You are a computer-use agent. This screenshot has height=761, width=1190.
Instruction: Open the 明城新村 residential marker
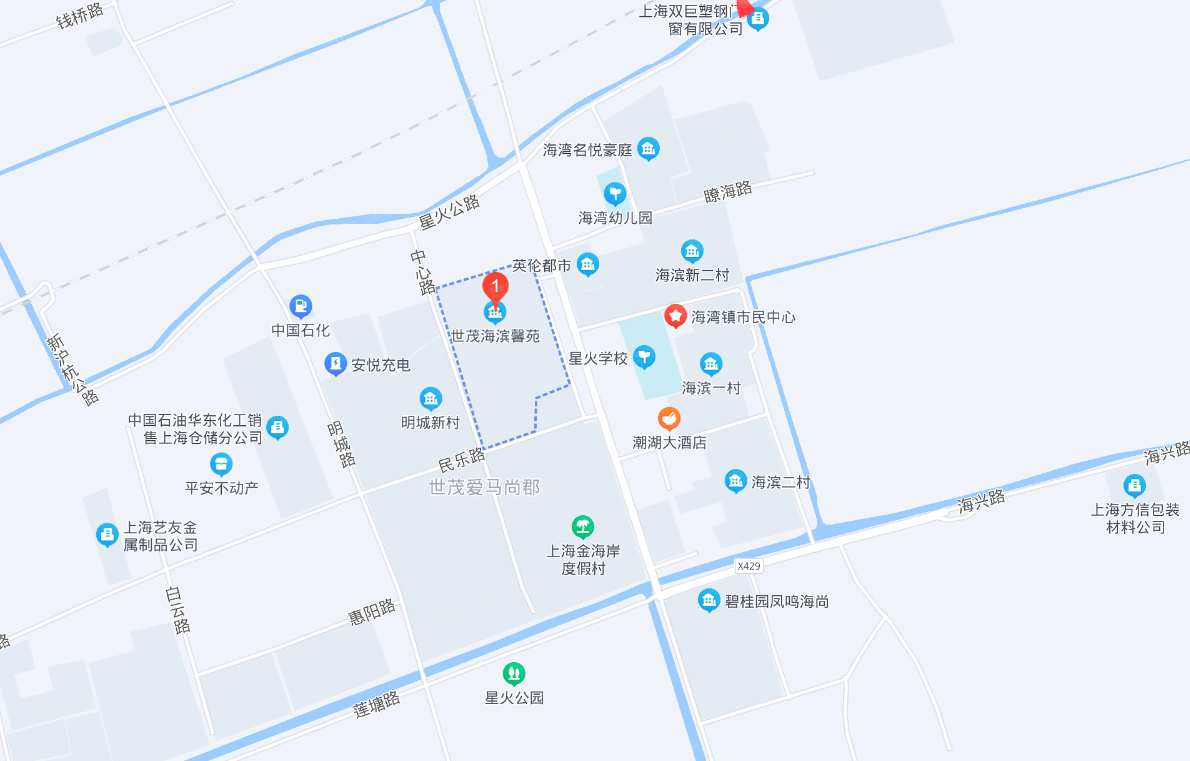pos(431,399)
